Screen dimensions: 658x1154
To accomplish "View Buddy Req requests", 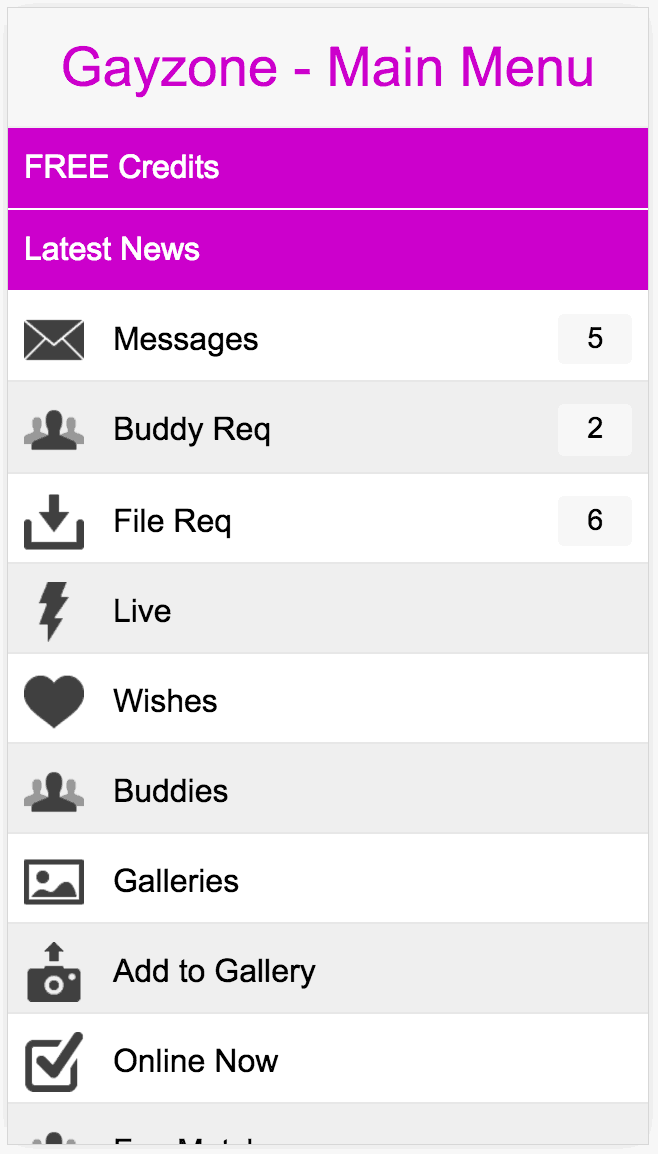I will click(x=328, y=428).
